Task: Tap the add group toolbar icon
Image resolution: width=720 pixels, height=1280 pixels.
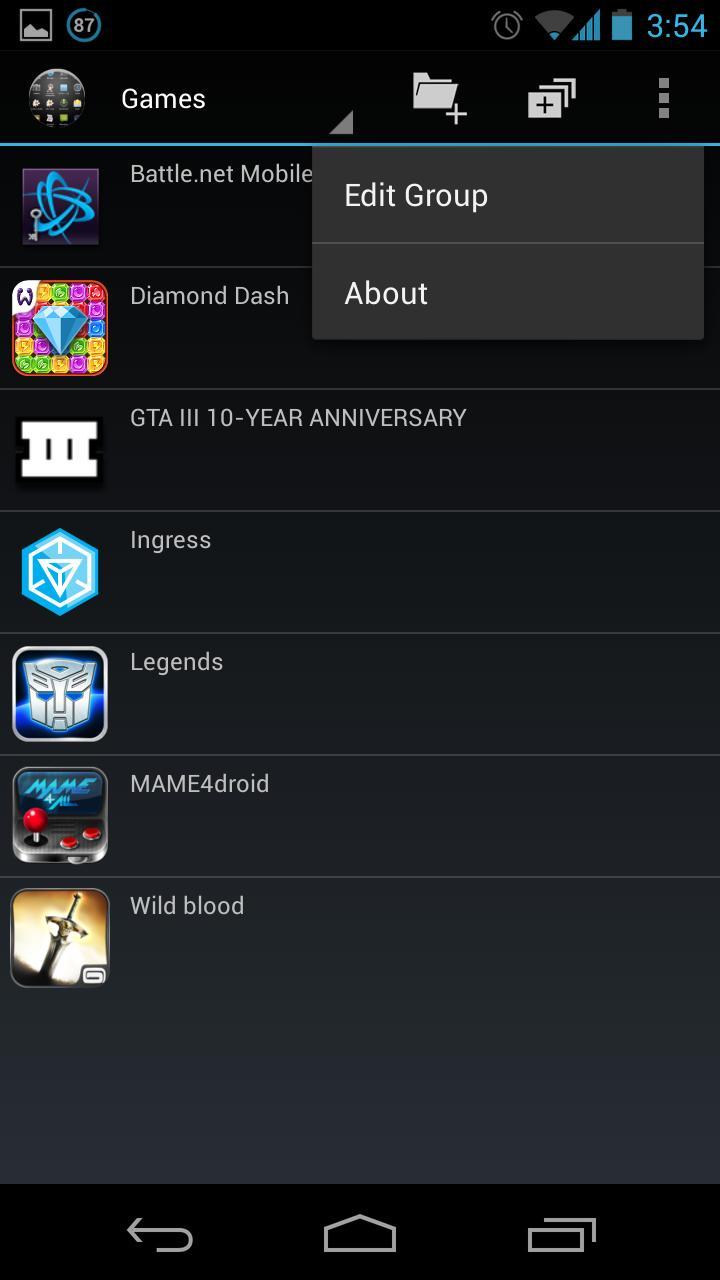Action: coord(550,97)
